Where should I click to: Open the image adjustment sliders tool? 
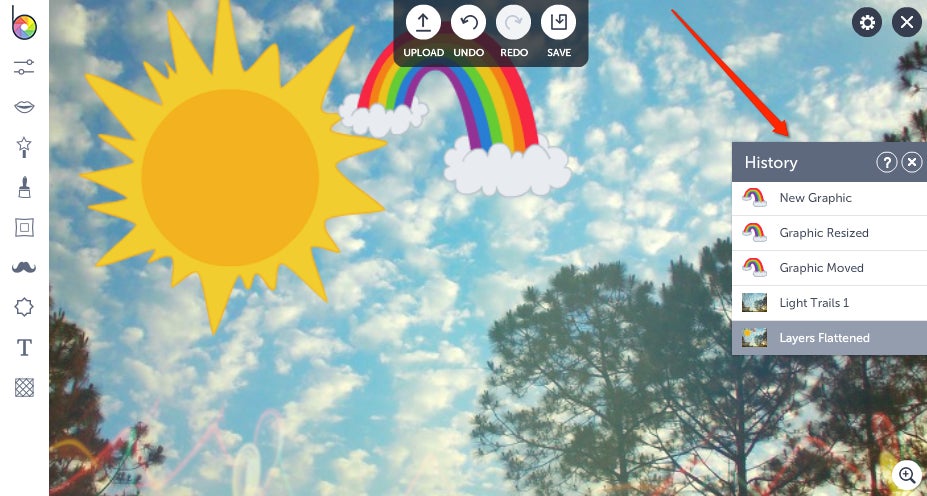pyautogui.click(x=24, y=67)
